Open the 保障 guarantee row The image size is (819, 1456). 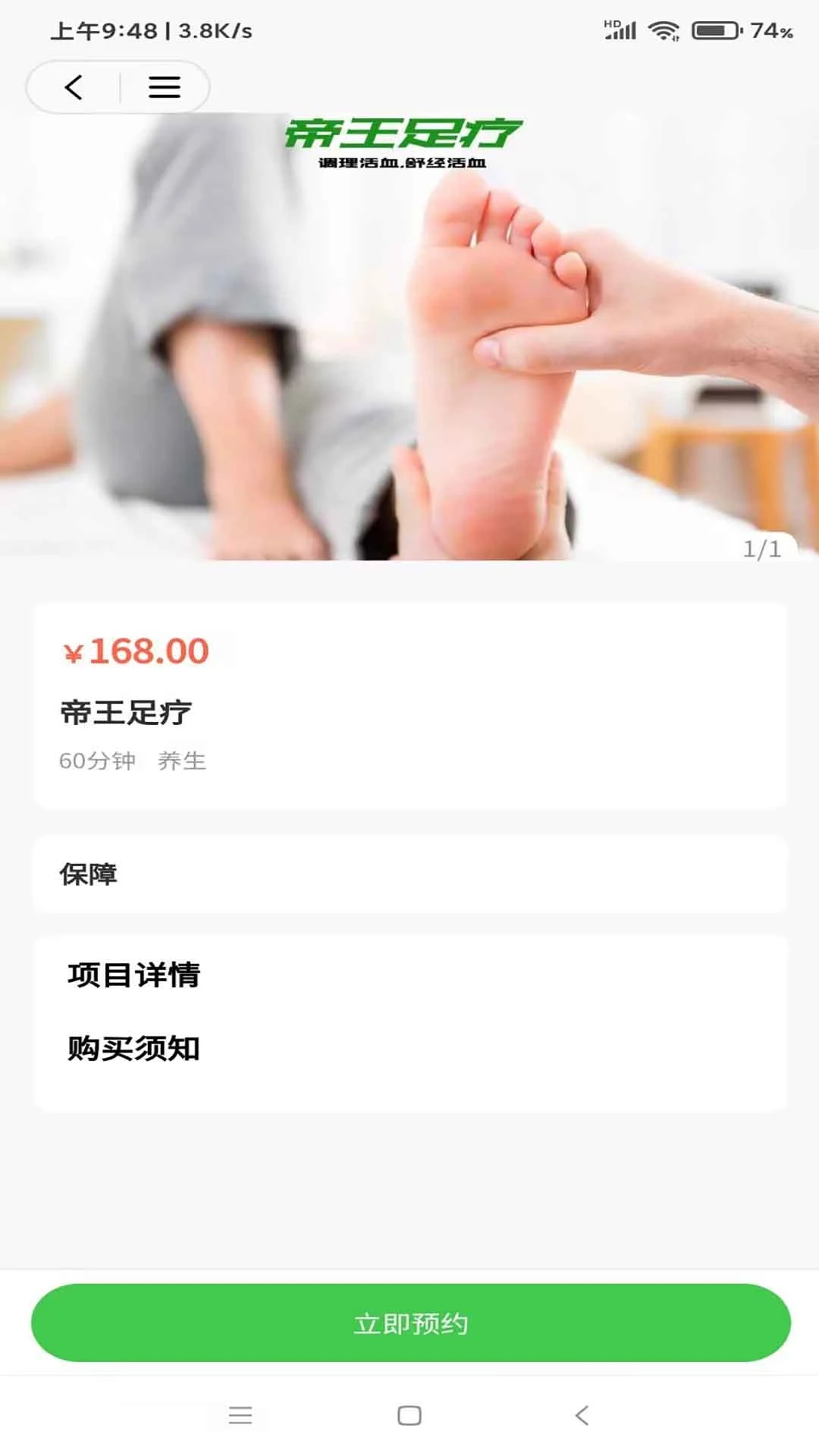tap(409, 874)
